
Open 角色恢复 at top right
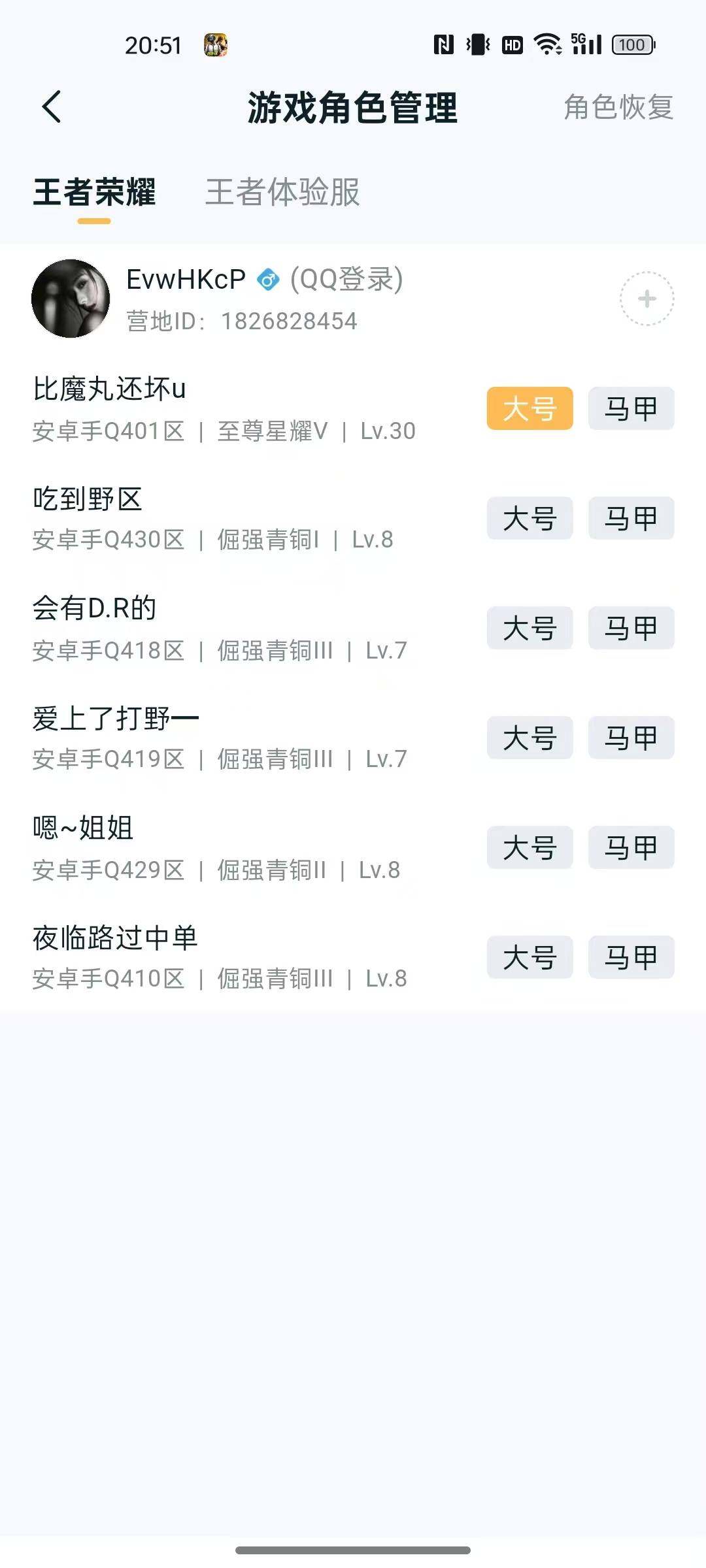pyautogui.click(x=618, y=108)
